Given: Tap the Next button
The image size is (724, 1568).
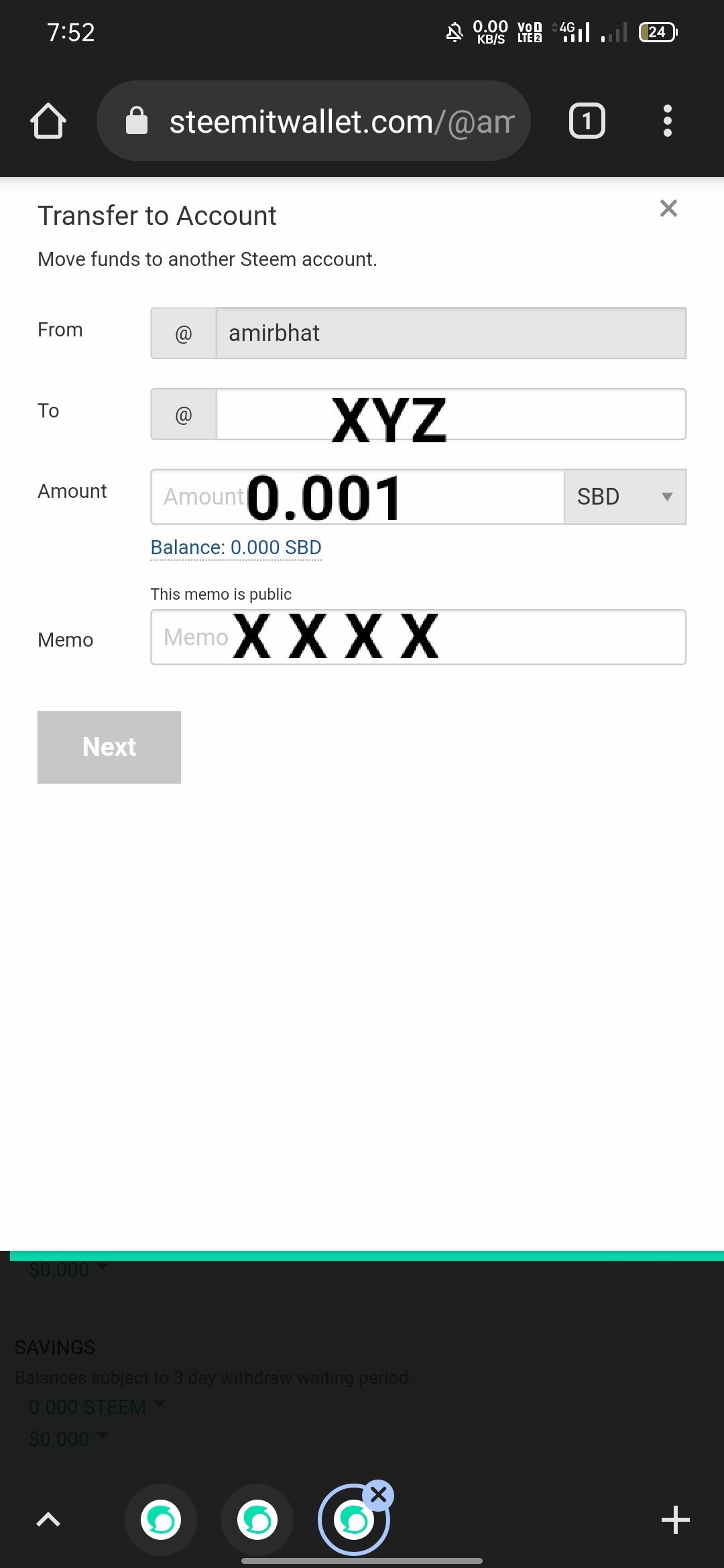Looking at the screenshot, I should click(109, 747).
